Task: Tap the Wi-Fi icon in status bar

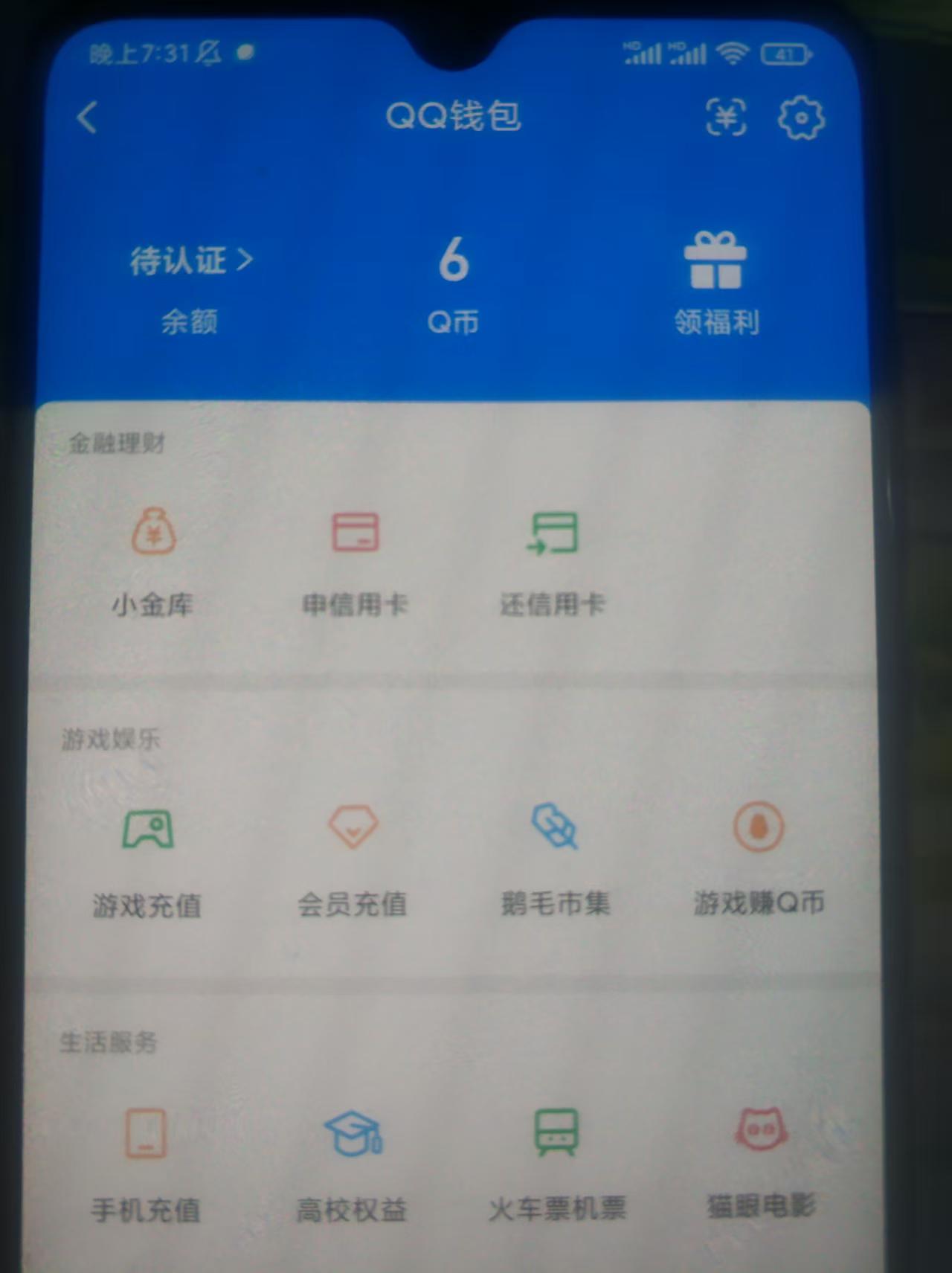Action: pos(733,53)
